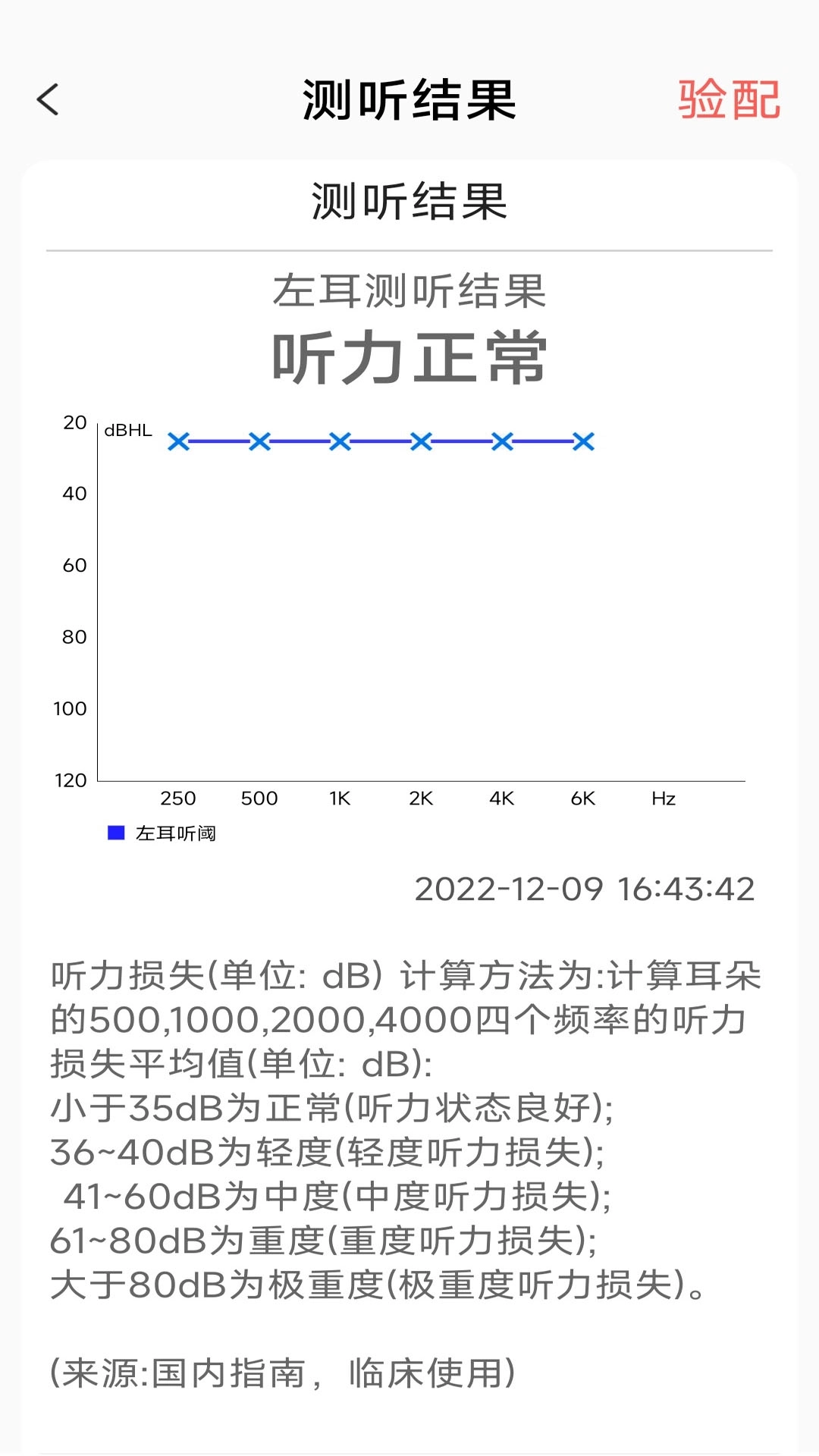Tap the blue X marker at 250 Hz
This screenshot has width=819, height=1456.
pyautogui.click(x=179, y=442)
